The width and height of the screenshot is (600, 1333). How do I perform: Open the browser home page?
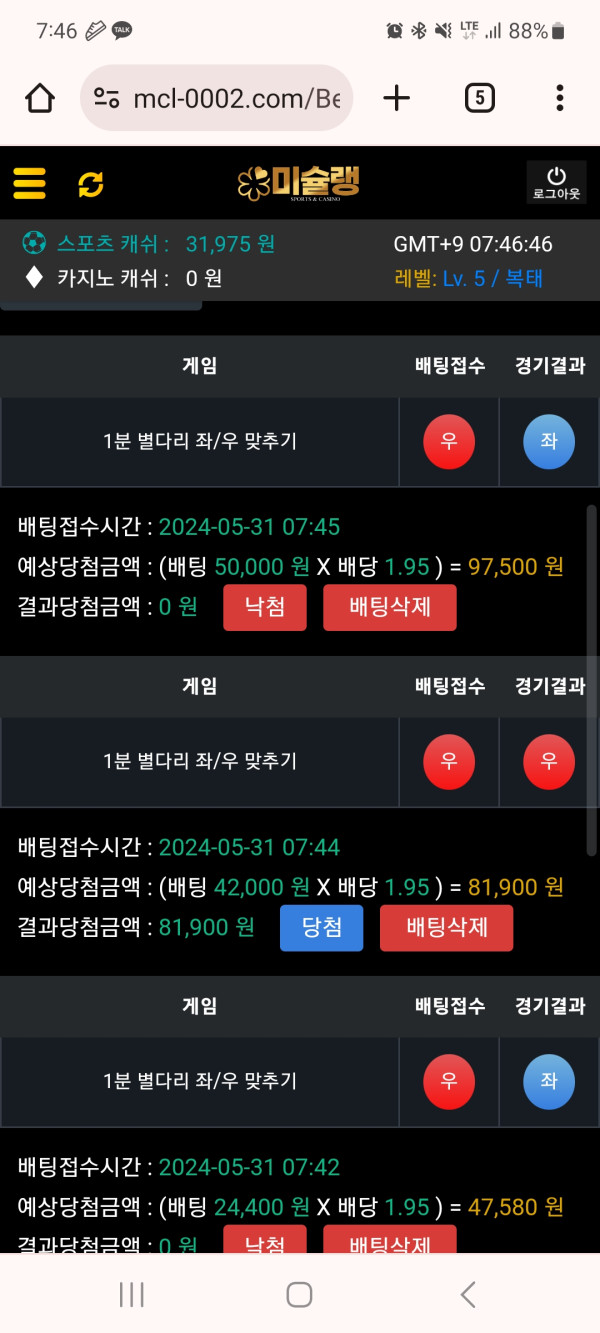tap(39, 98)
